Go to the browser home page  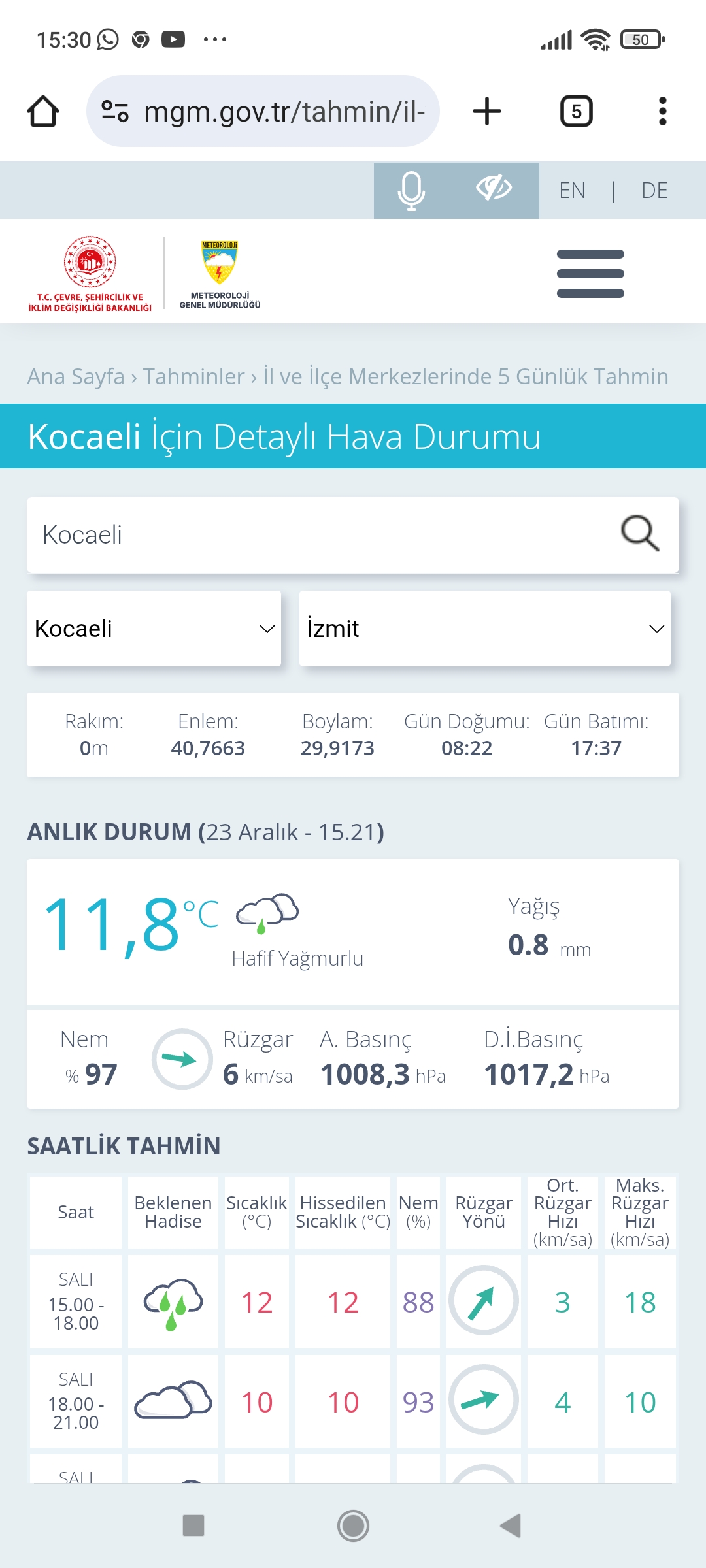tap(43, 111)
